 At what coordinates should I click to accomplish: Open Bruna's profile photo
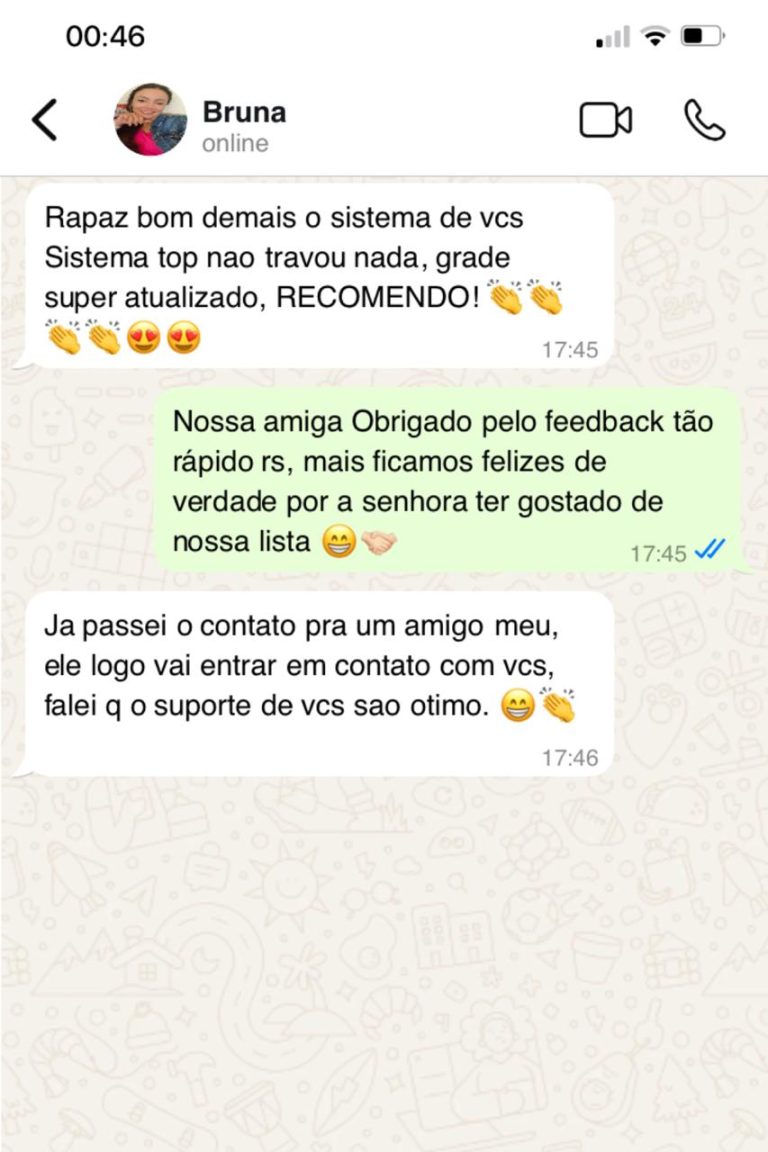[150, 120]
